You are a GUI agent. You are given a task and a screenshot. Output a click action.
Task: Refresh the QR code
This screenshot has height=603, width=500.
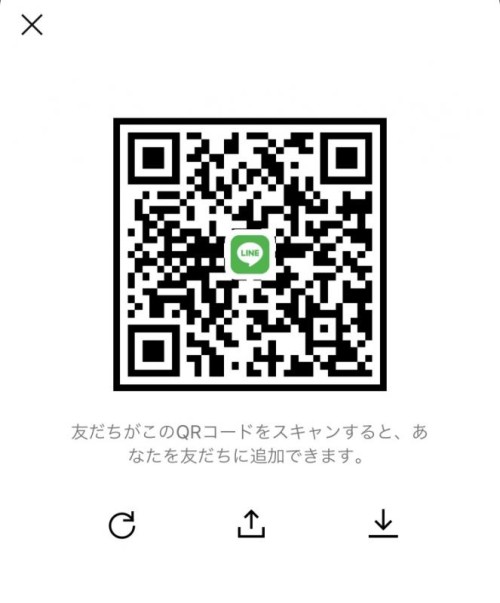point(122,525)
